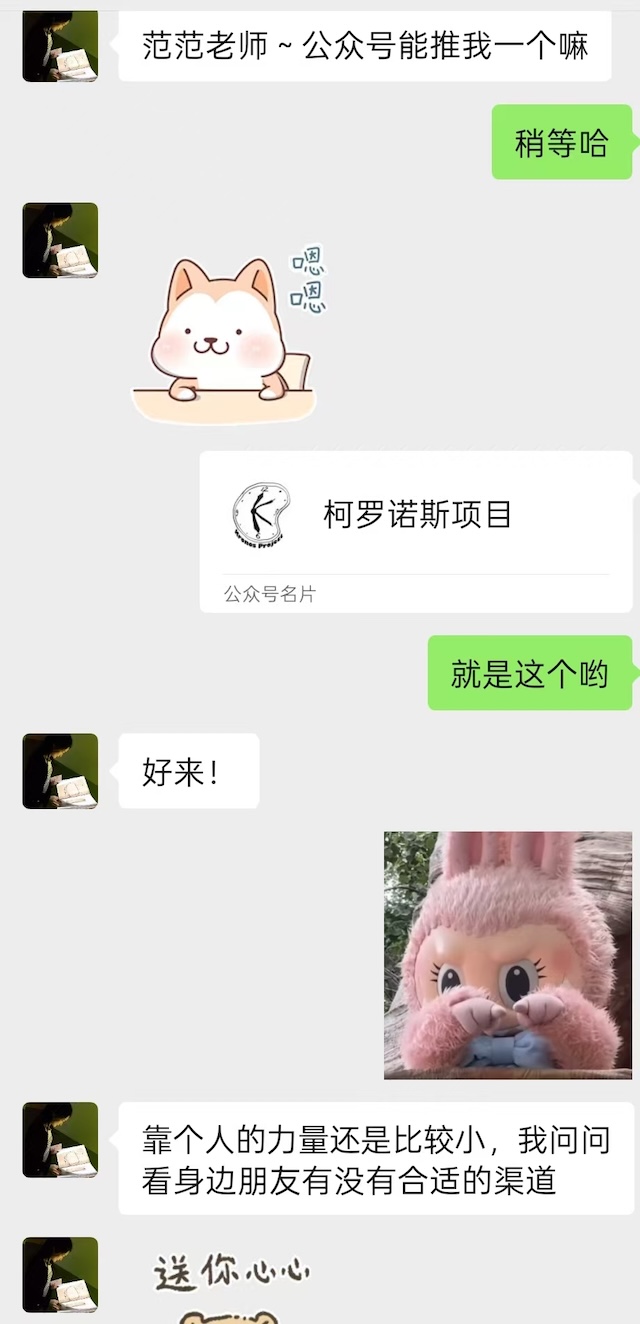Tap the avatar beside the 靠个人的力量 message
The width and height of the screenshot is (640, 1324).
click(x=60, y=1140)
